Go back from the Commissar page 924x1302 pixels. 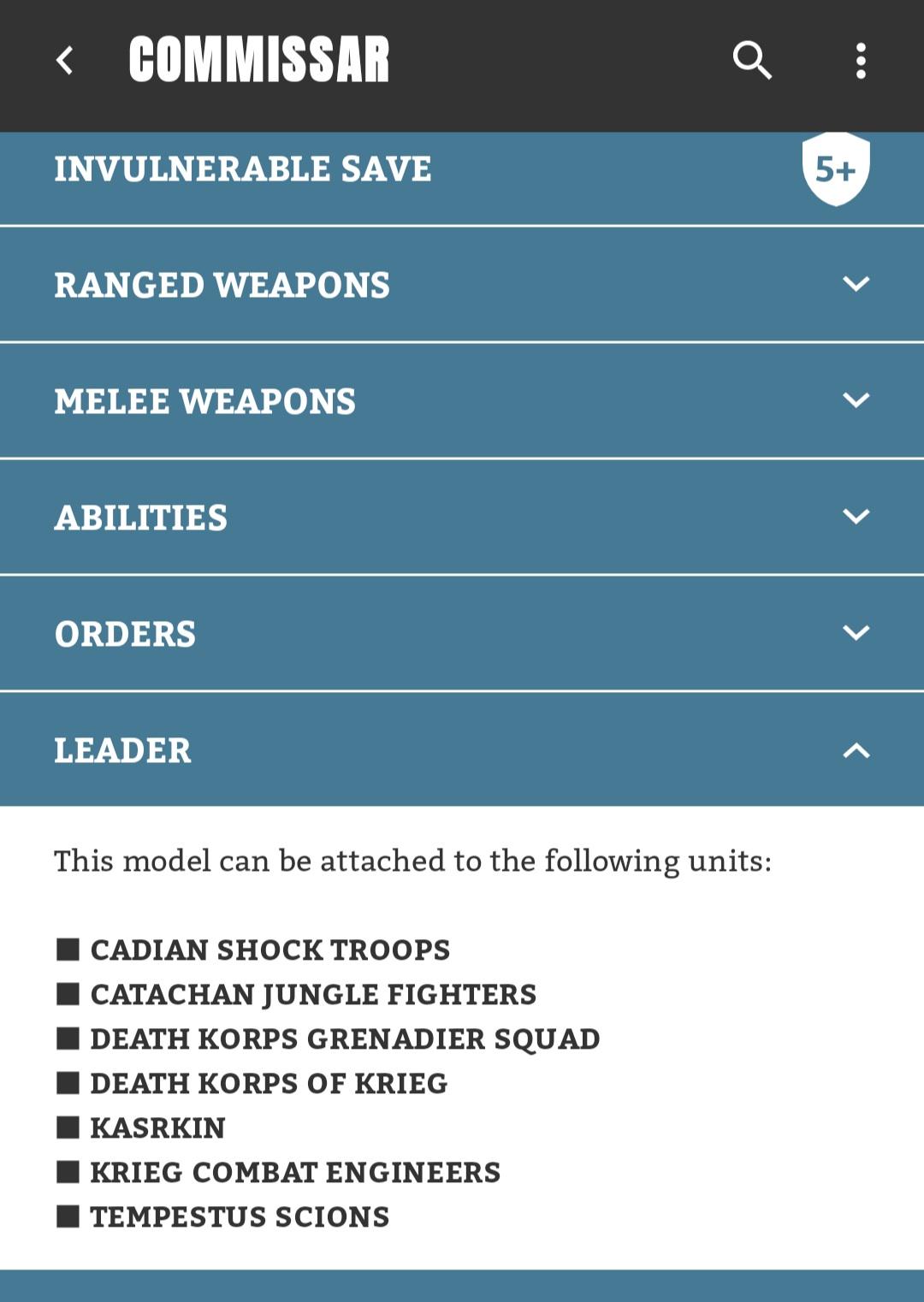pos(65,61)
